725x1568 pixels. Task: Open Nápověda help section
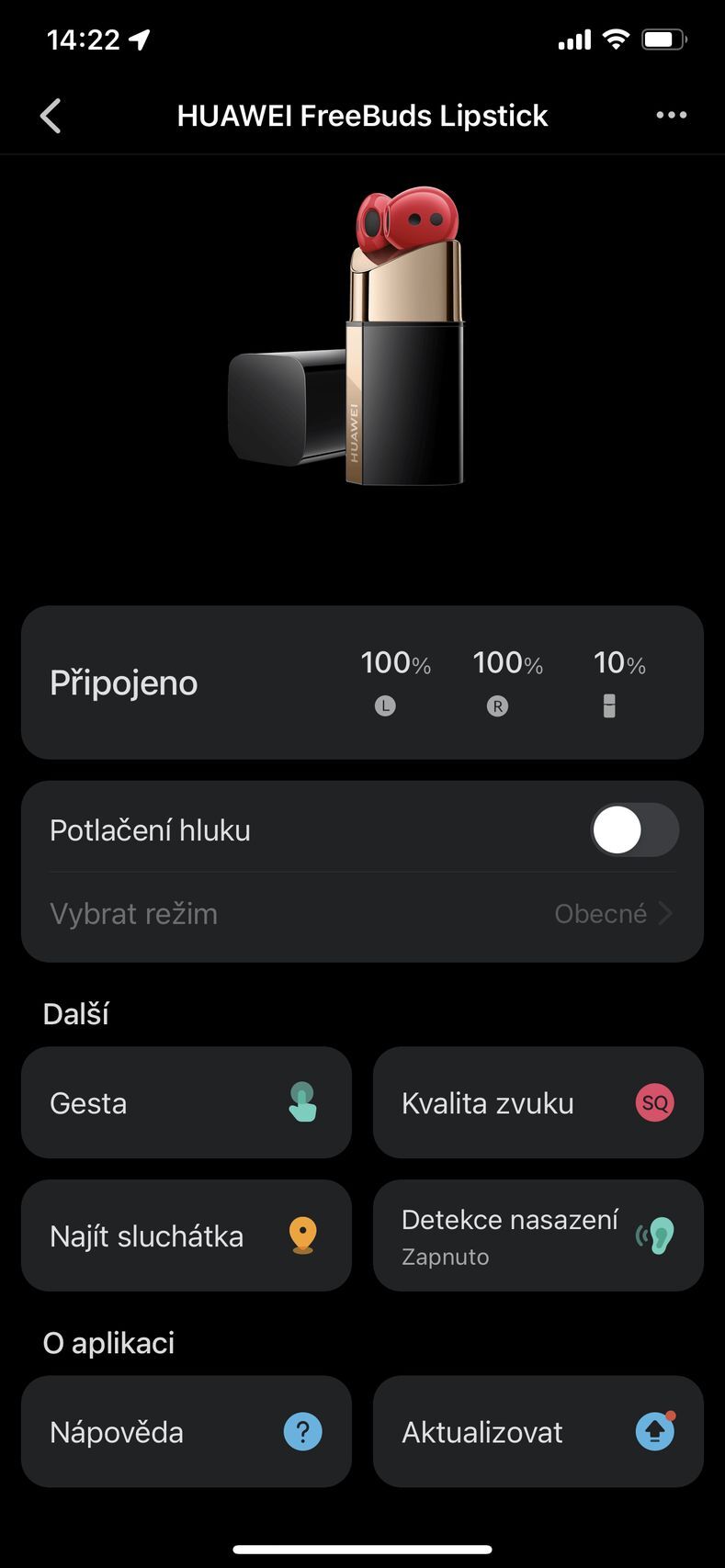pos(187,1431)
